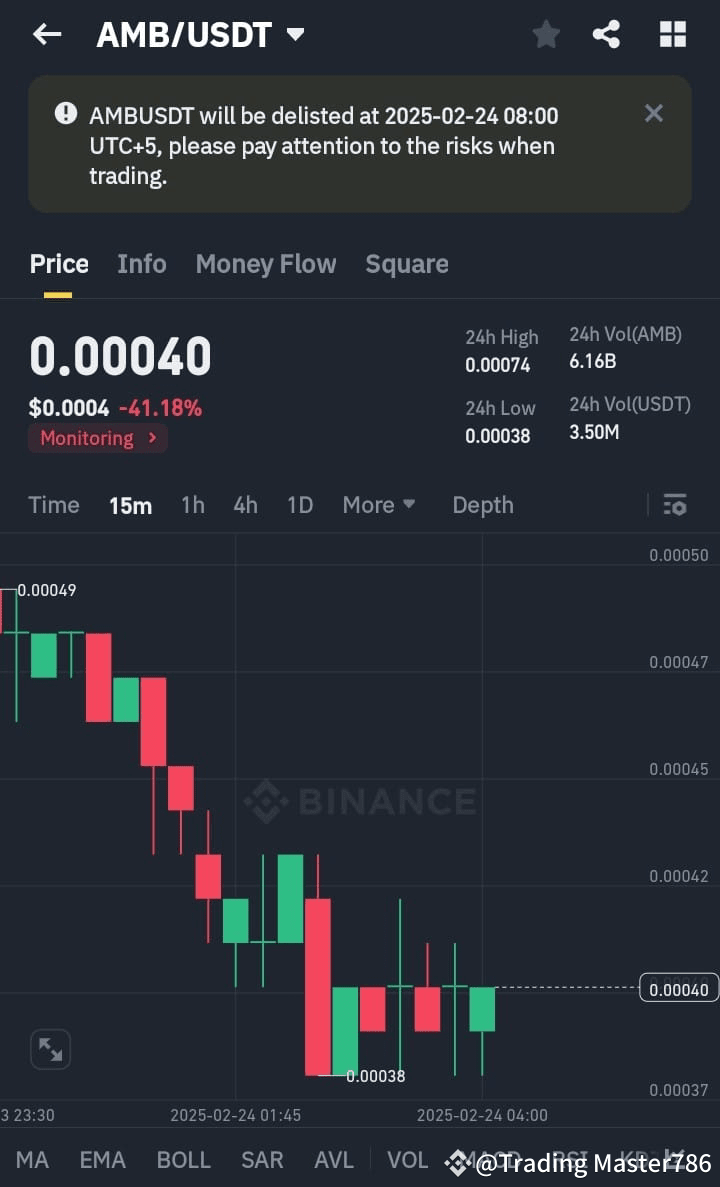Open the grid view icon top right
This screenshot has height=1187, width=720.
pos(672,33)
